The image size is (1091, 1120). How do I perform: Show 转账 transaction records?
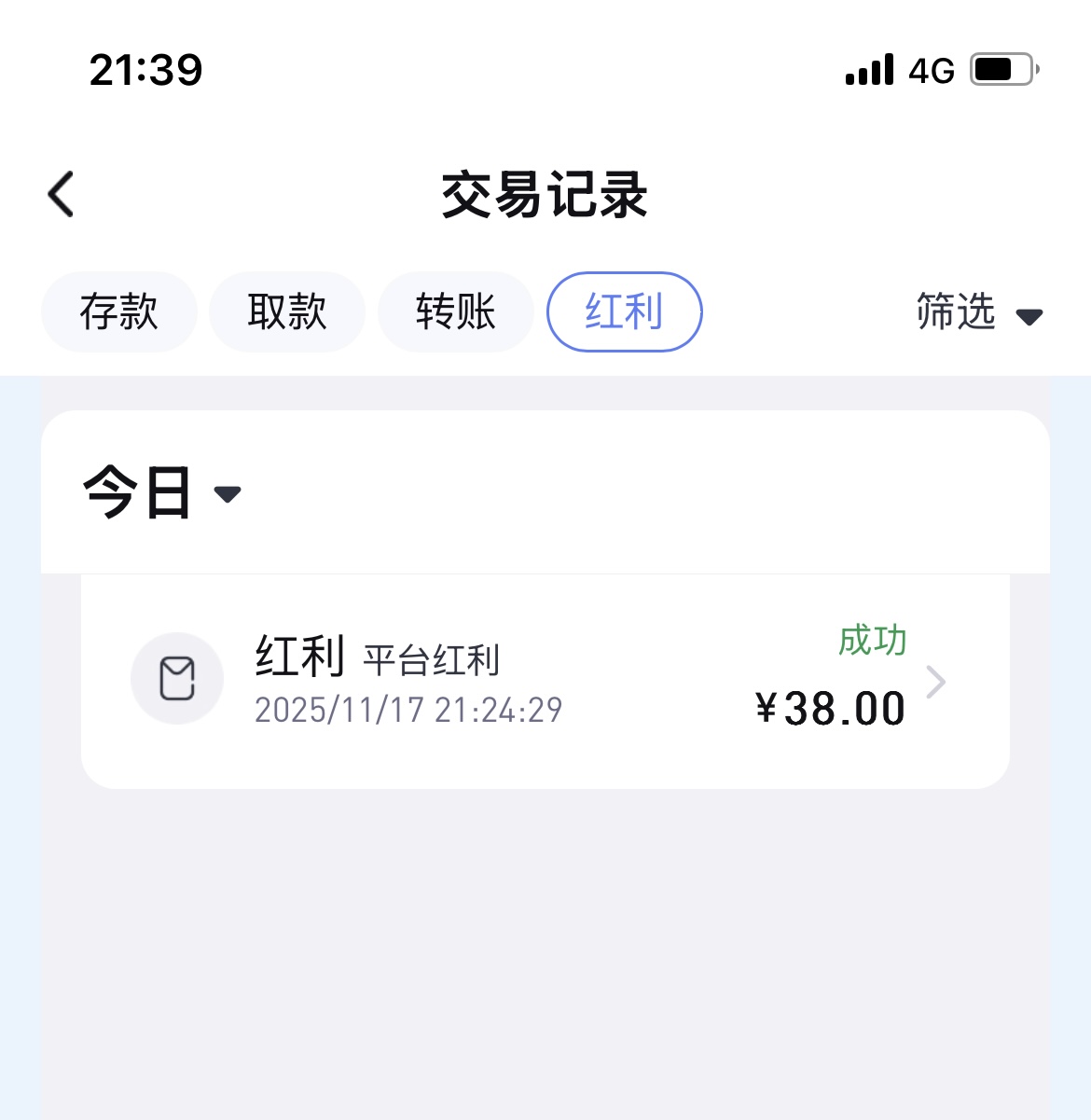coord(455,311)
